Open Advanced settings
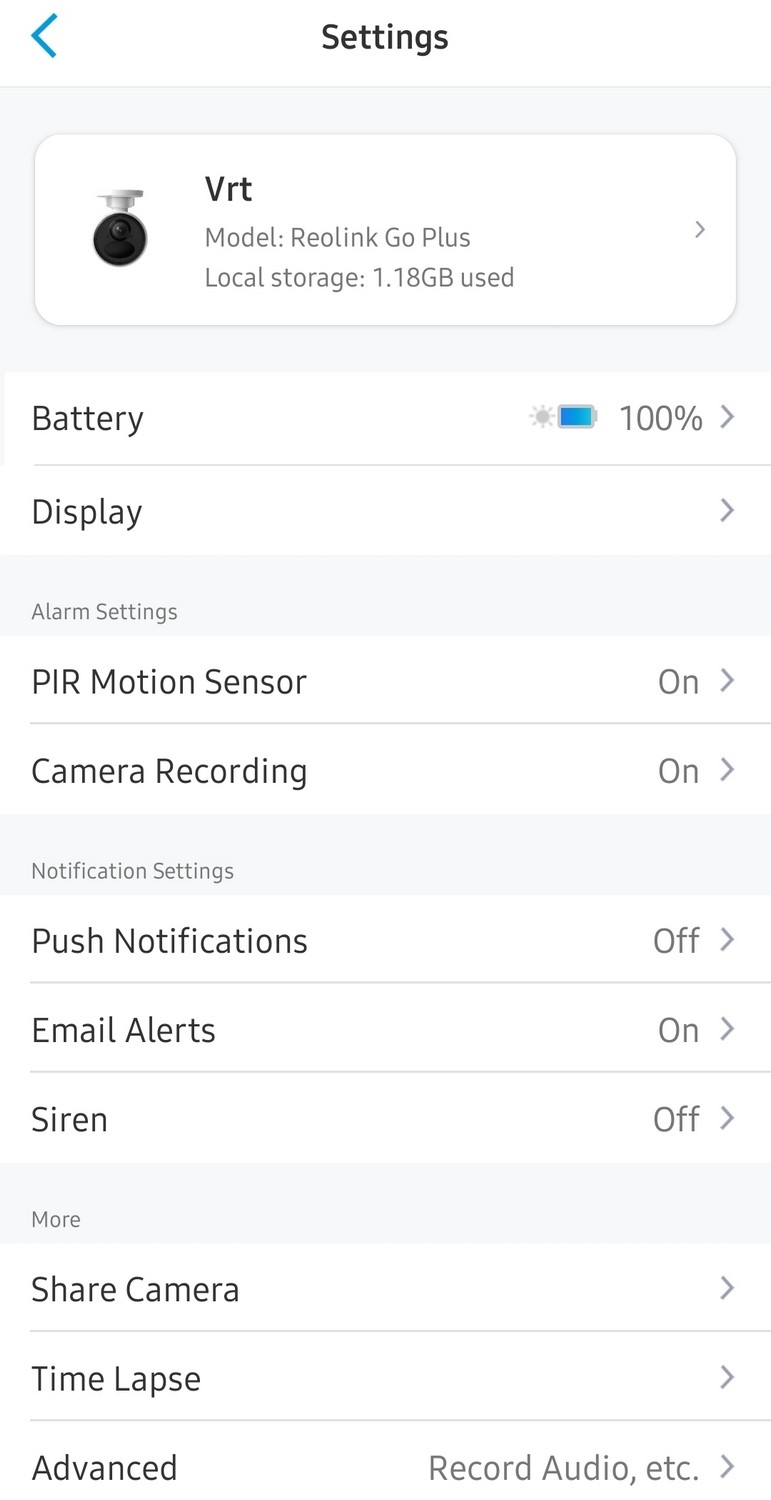Image resolution: width=771 pixels, height=1500 pixels. pos(385,1465)
